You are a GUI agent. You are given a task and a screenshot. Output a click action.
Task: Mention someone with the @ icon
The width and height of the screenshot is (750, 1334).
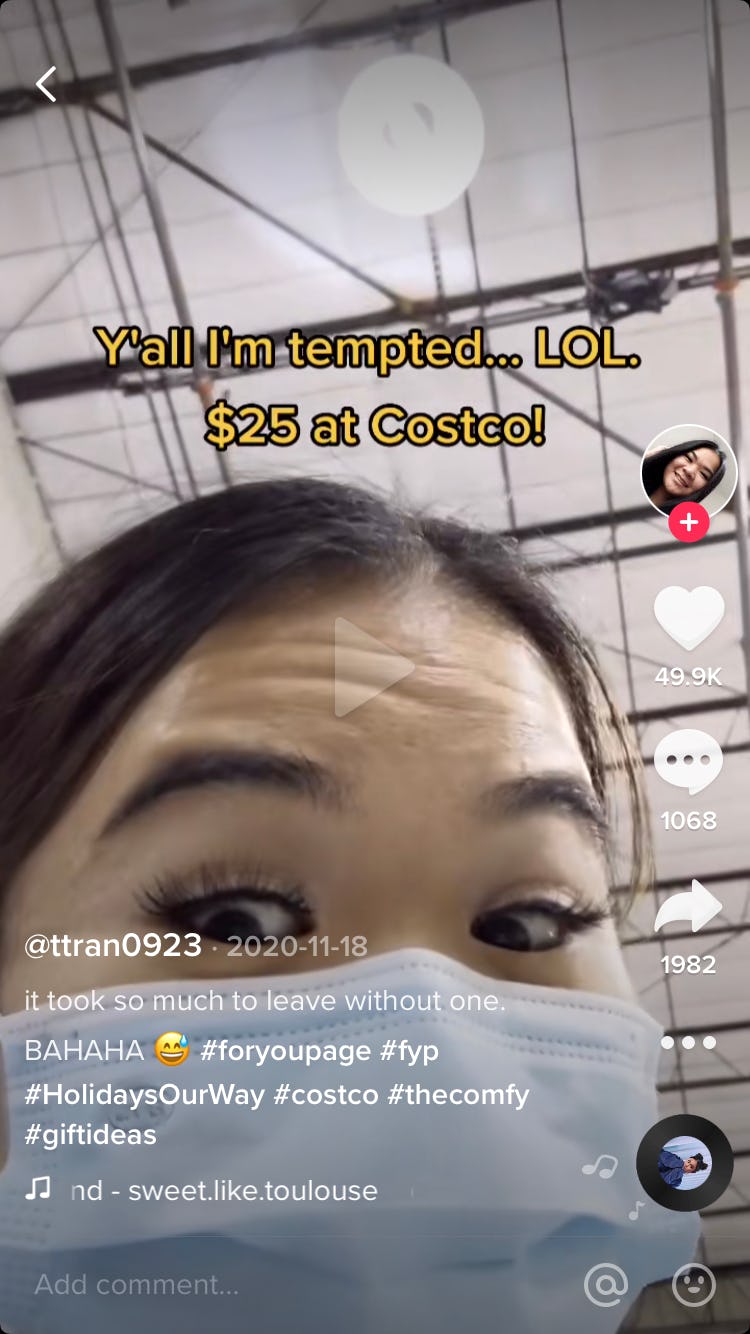pos(606,1284)
